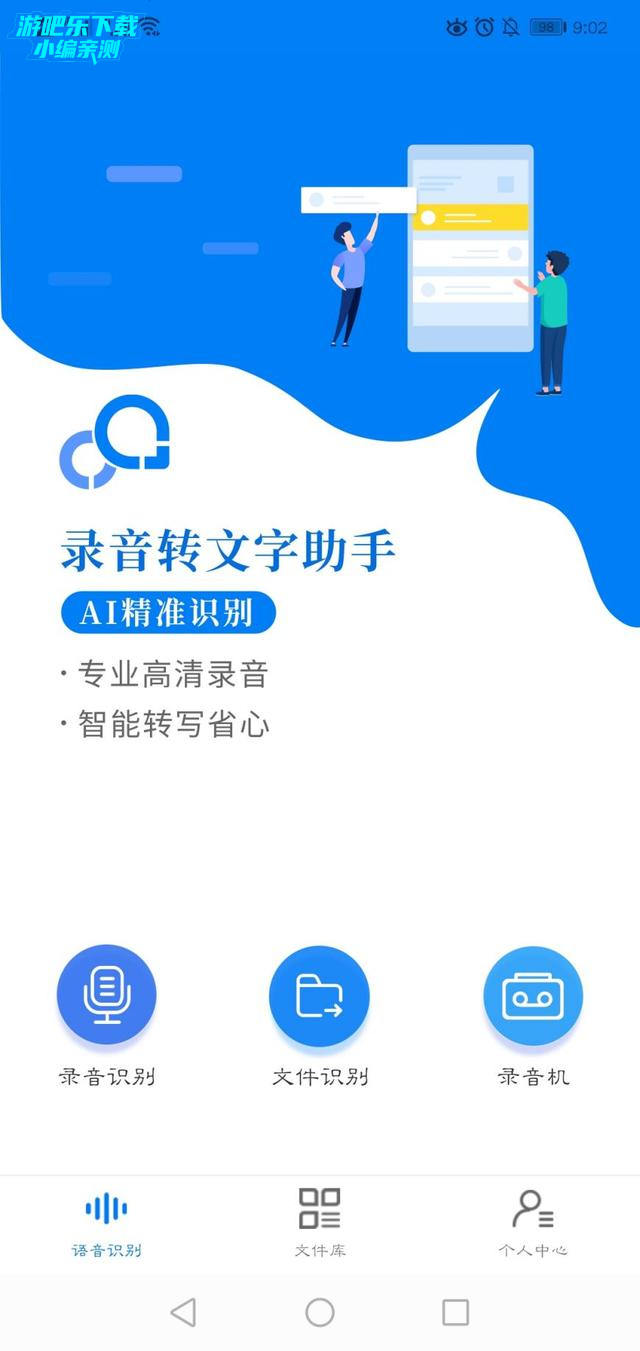
Task: Go back with system back button
Action: coord(183,1312)
